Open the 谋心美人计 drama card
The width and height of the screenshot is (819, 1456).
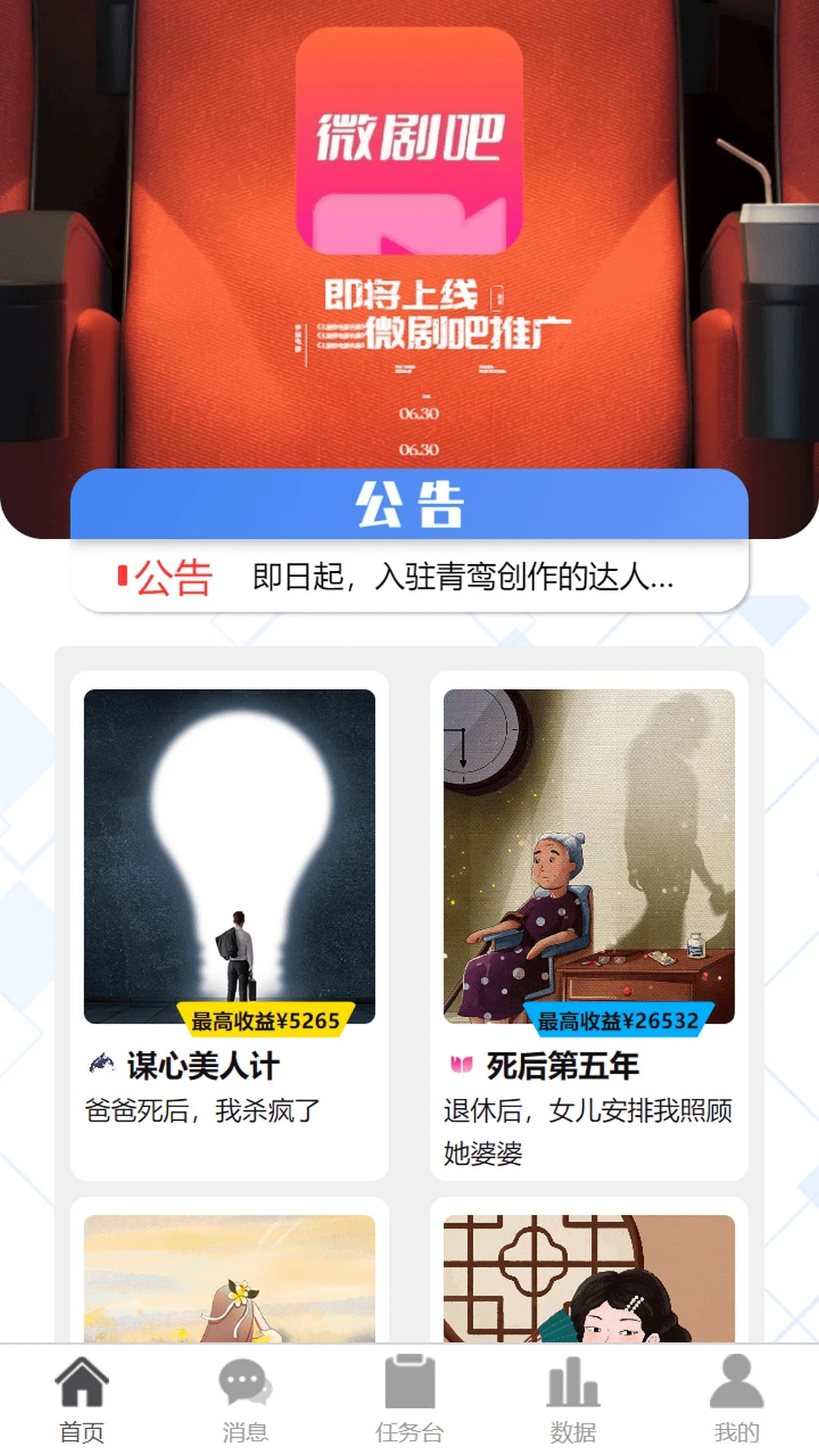(x=229, y=925)
